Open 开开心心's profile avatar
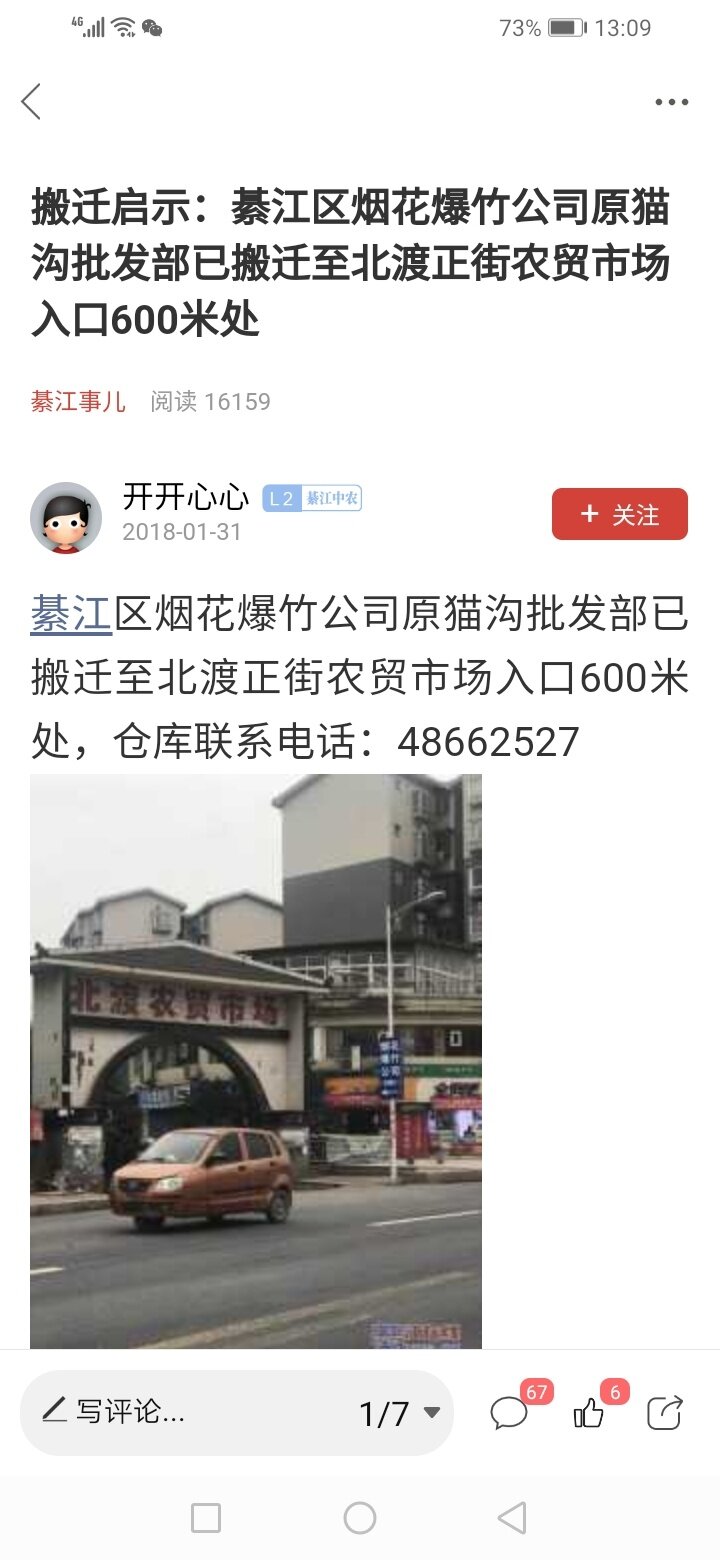Screen dimensions: 720x1560 coord(66,517)
